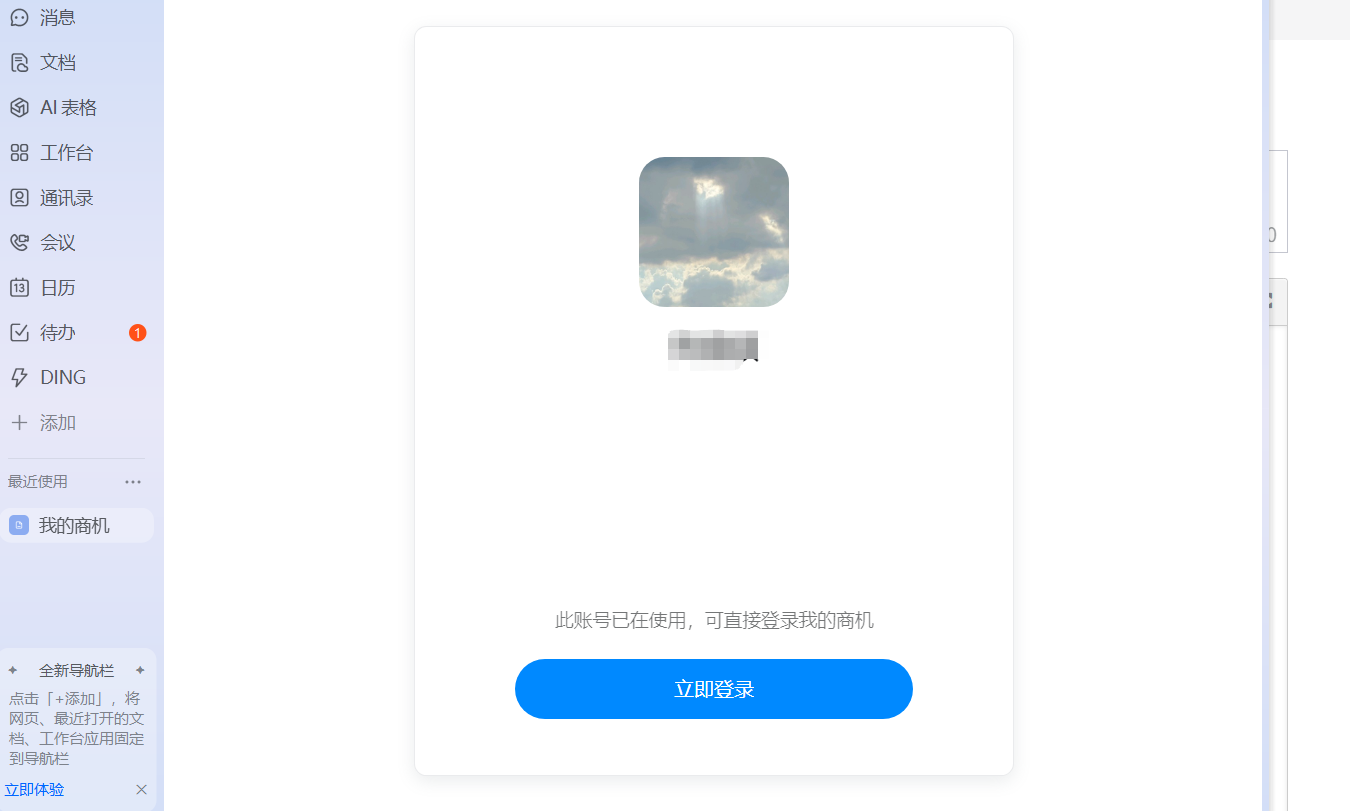
Task: Open the 最近使用 more options menu
Action: point(133,482)
